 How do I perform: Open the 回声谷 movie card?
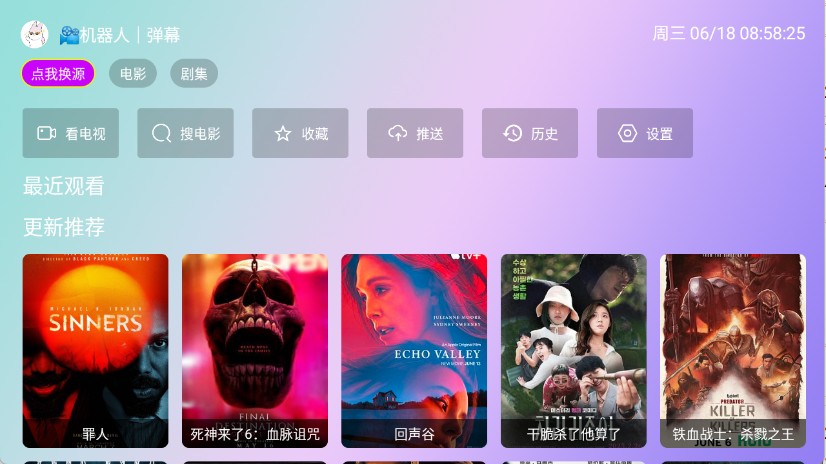pos(414,350)
